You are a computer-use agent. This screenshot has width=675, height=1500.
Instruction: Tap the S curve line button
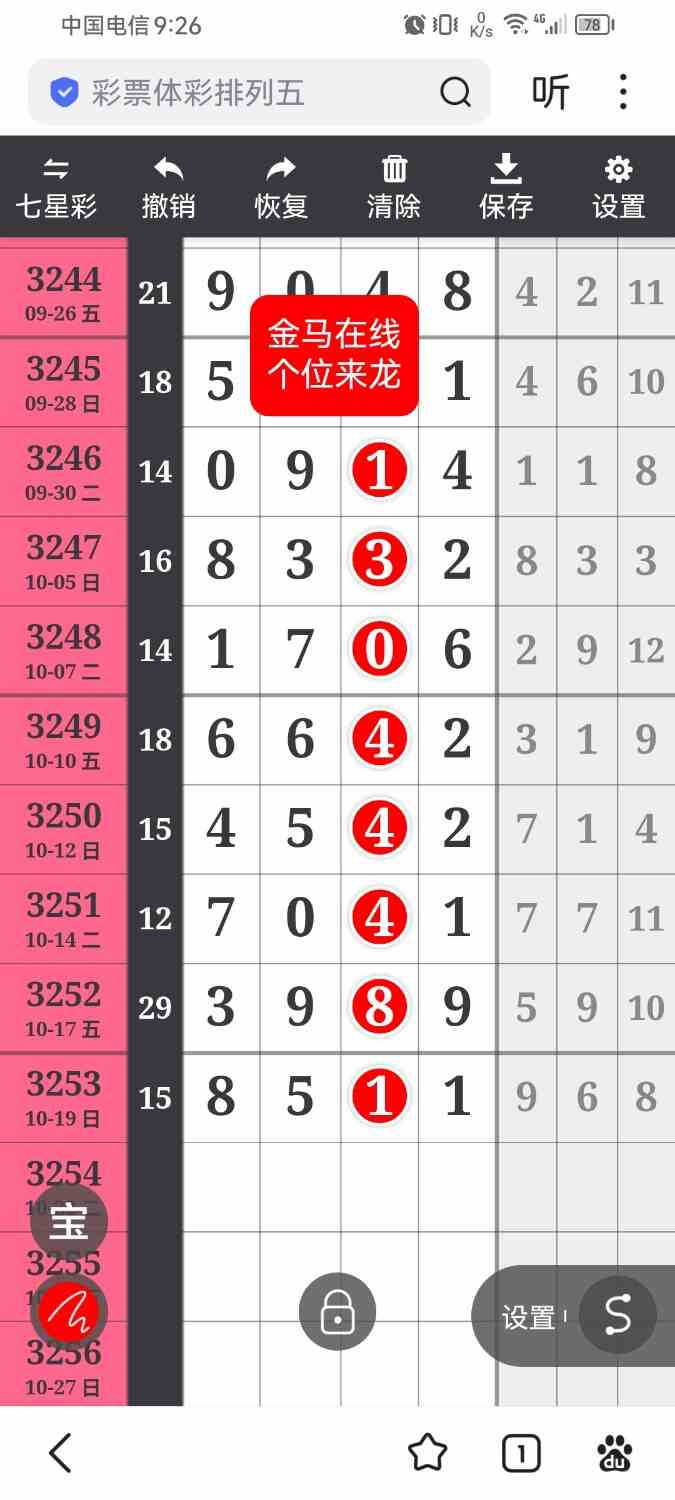[618, 1316]
